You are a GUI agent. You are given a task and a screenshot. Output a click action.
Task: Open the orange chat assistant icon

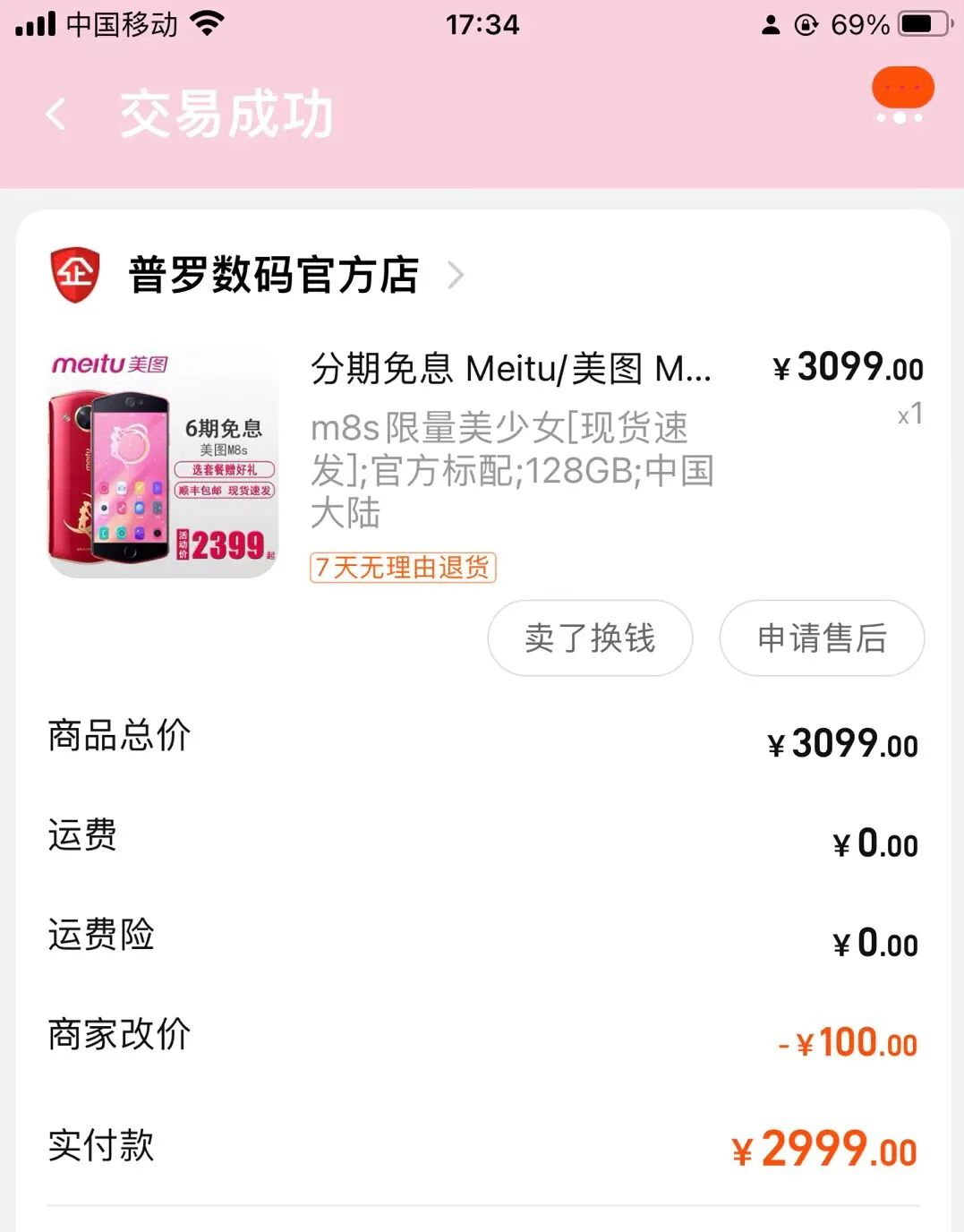902,94
